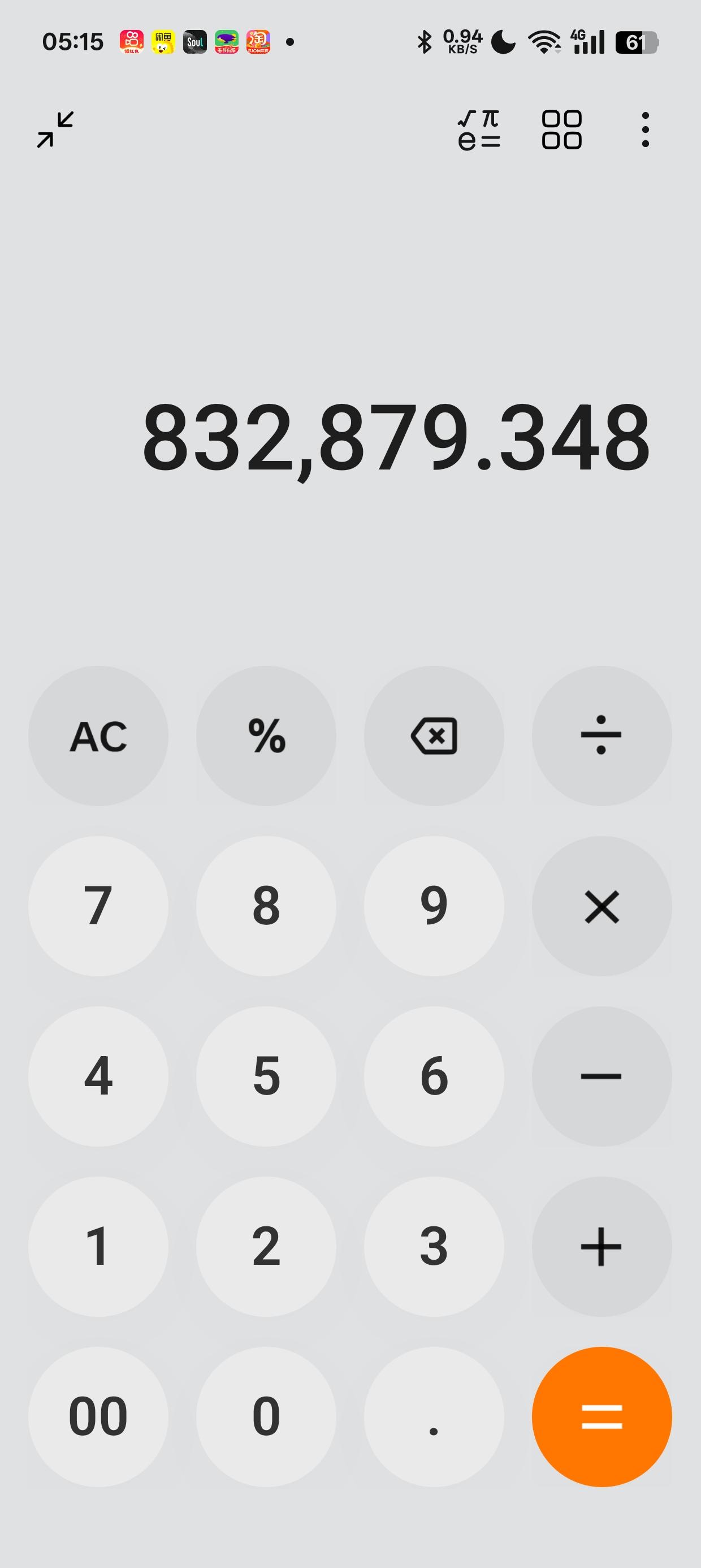Clear everything with AC
The image size is (701, 1568).
pos(98,735)
